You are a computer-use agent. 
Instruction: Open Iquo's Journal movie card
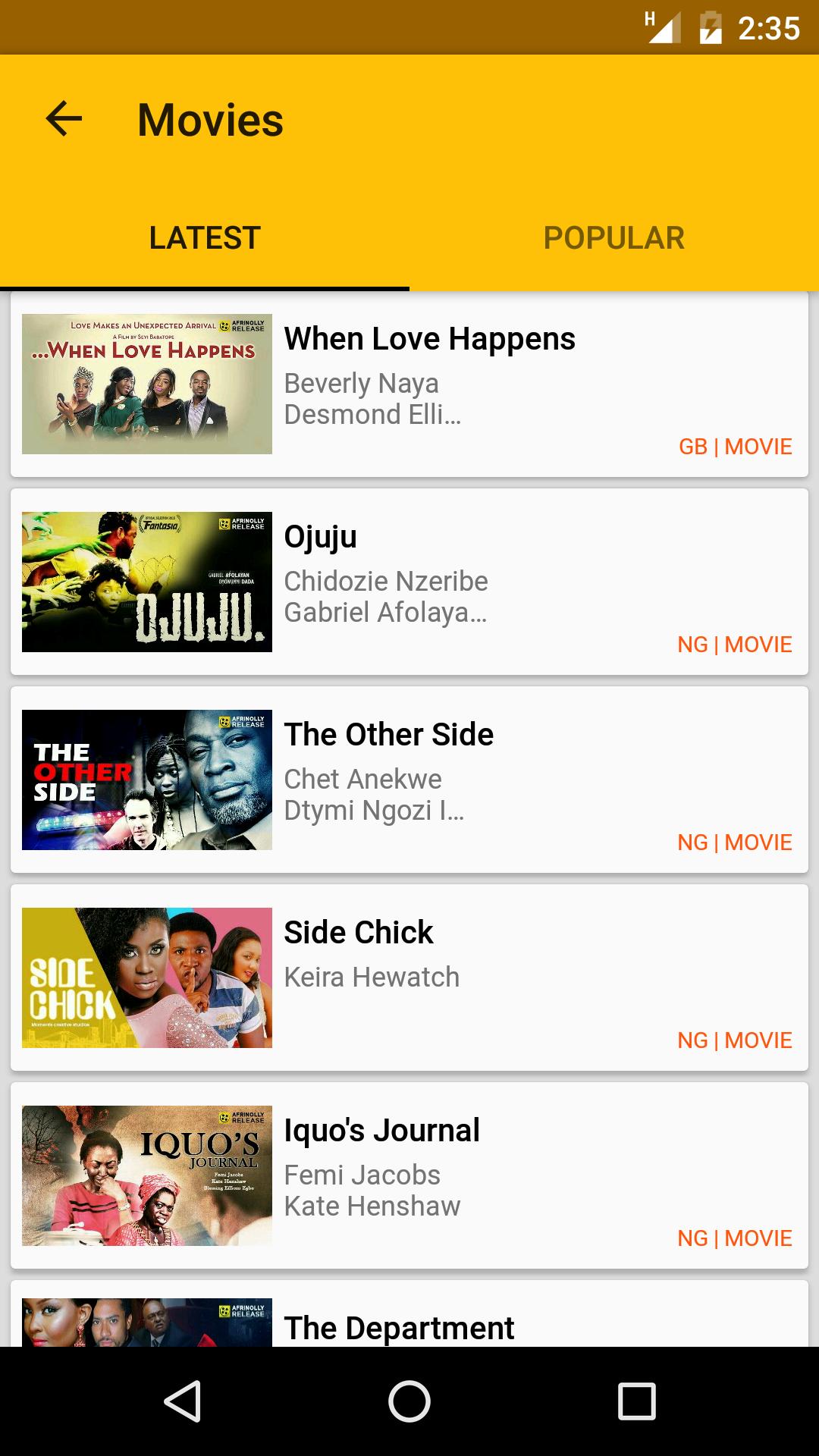[x=409, y=1175]
